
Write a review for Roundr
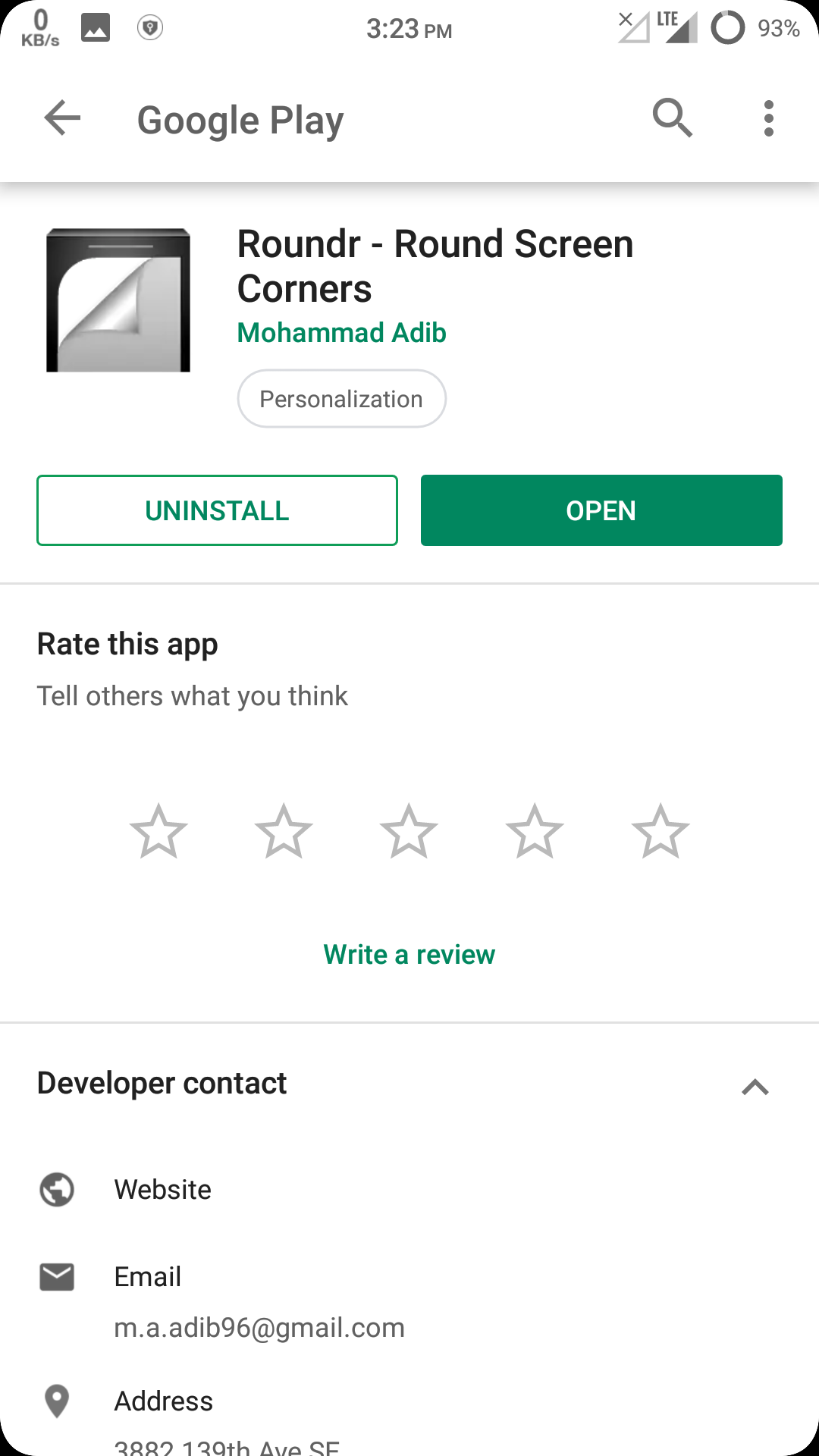click(409, 954)
